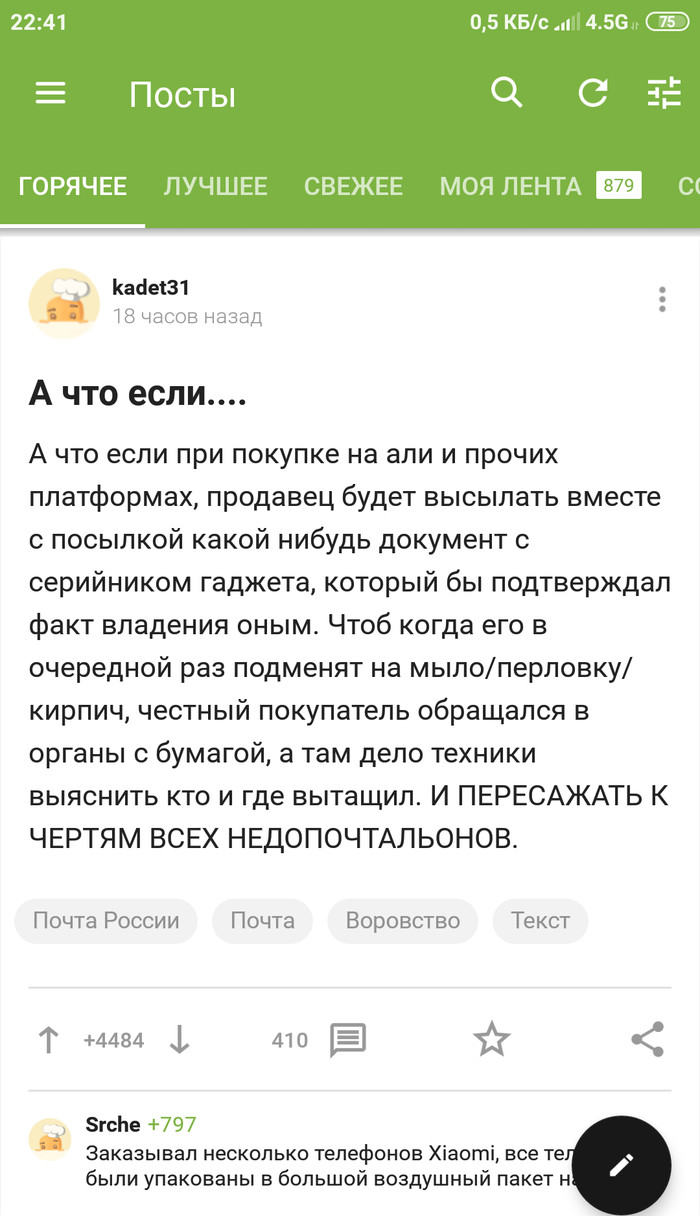This screenshot has height=1216, width=700.
Task: Open the Моя лента tab
Action: 510,186
